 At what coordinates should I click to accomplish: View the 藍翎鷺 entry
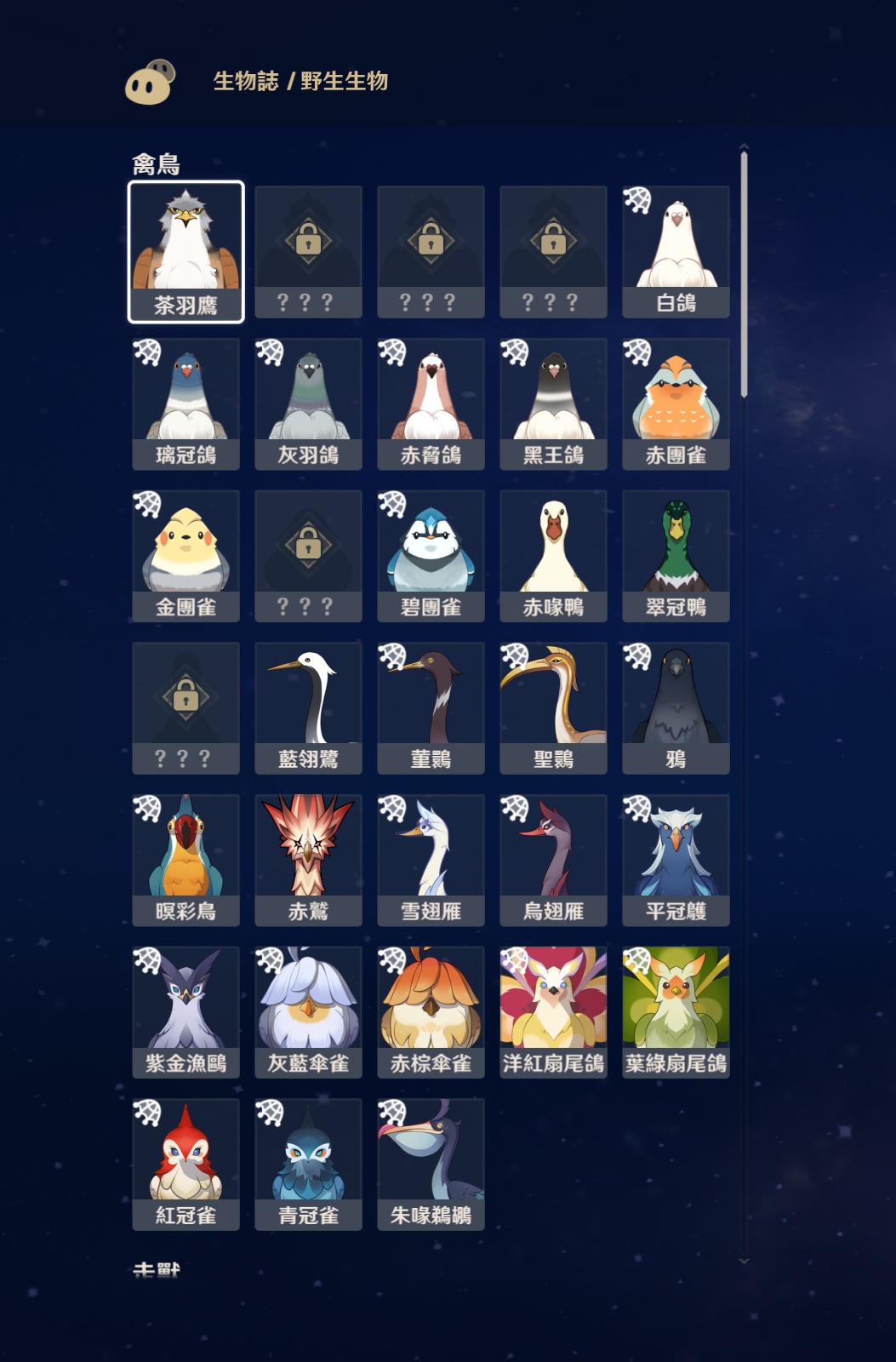(308, 707)
